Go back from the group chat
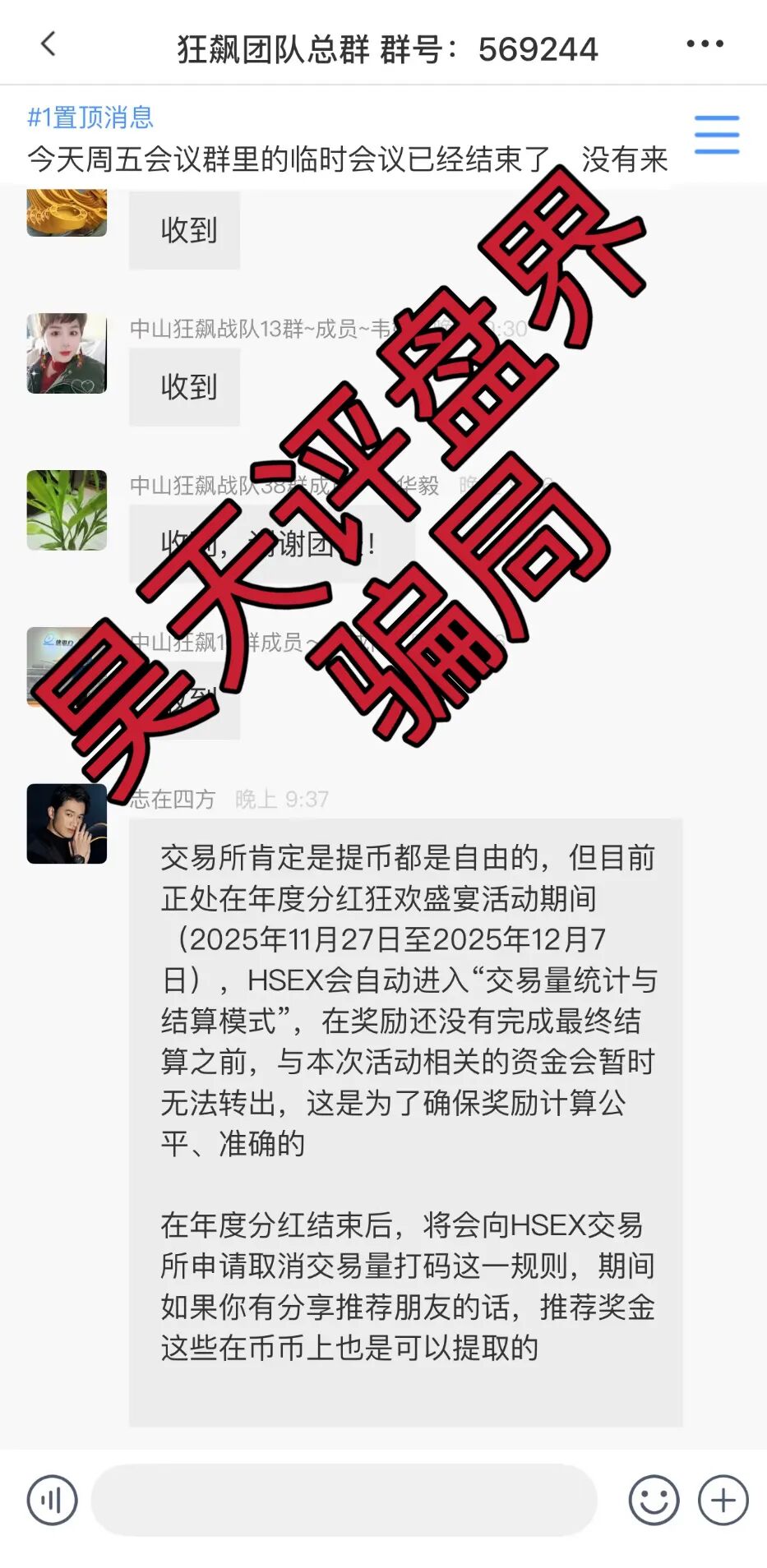This screenshot has width=767, height=1568. pyautogui.click(x=48, y=44)
